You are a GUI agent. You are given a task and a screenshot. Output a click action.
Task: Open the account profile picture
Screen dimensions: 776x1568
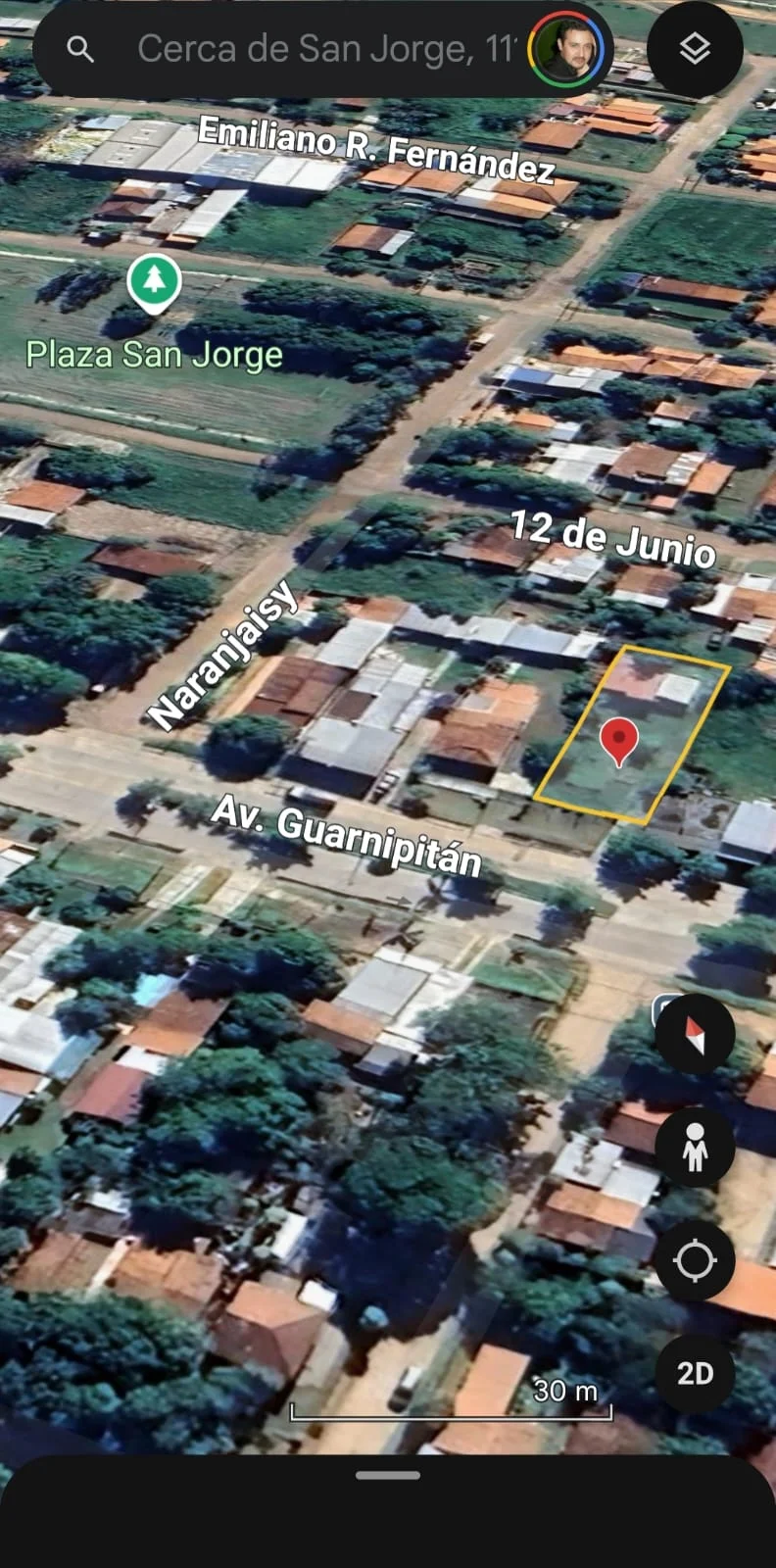point(568,49)
